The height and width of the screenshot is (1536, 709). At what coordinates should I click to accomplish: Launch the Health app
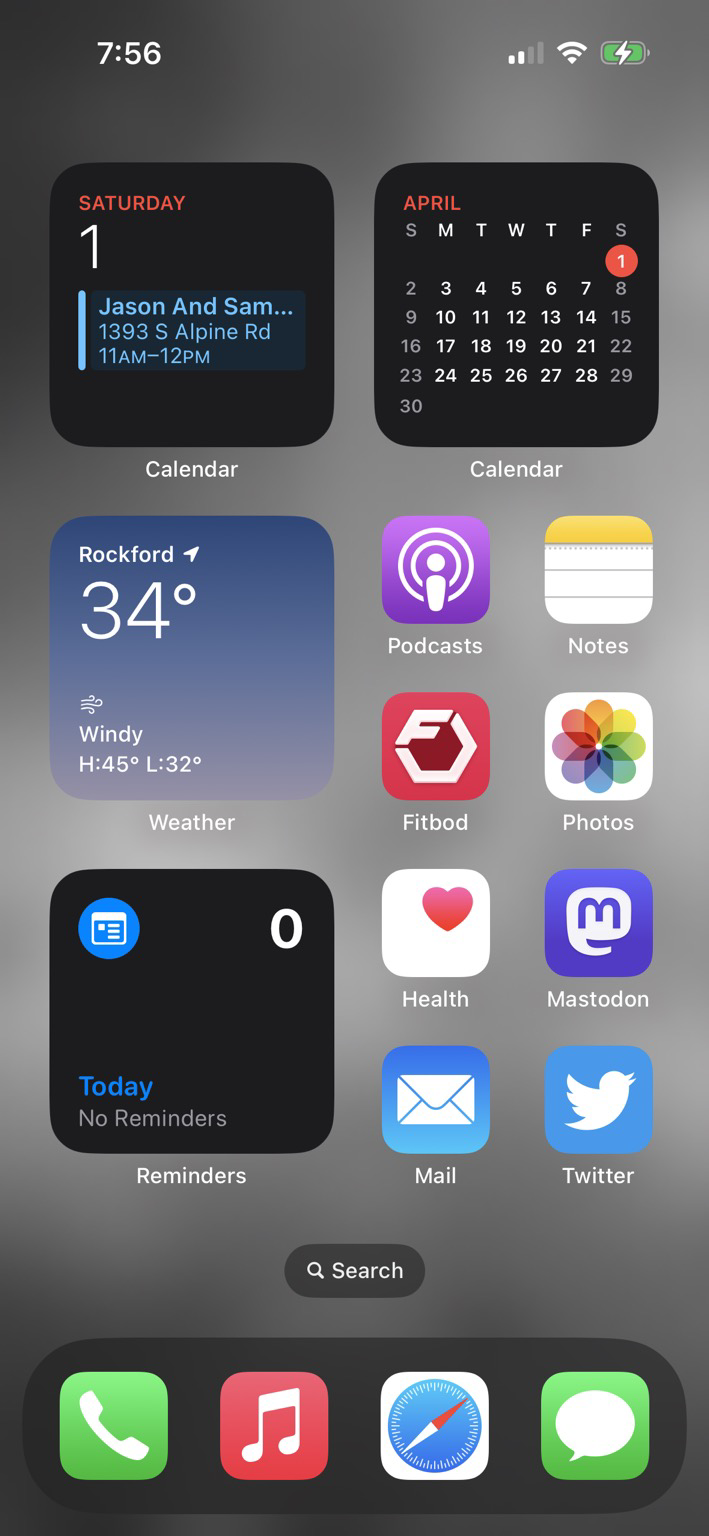[x=435, y=922]
